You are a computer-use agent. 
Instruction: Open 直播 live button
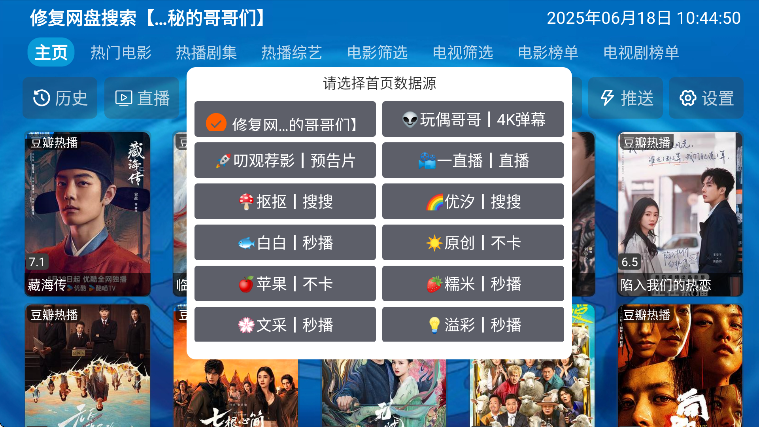coord(142,98)
